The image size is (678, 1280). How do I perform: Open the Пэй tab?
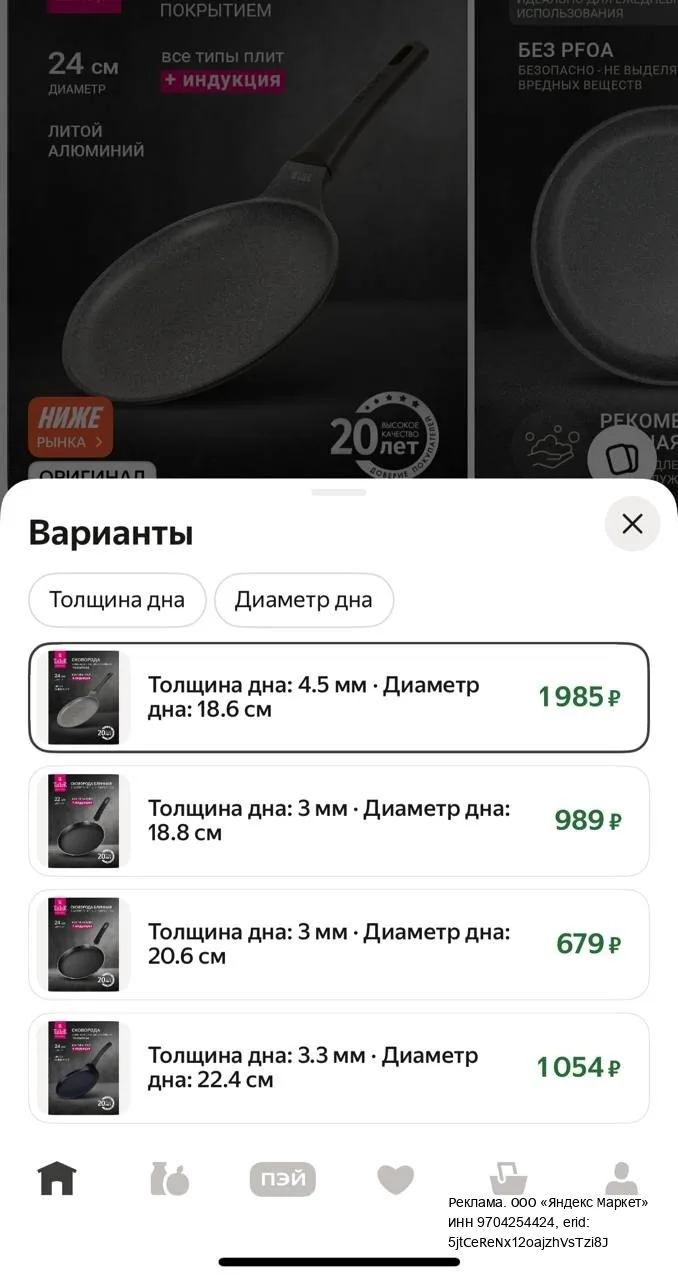pos(283,1179)
